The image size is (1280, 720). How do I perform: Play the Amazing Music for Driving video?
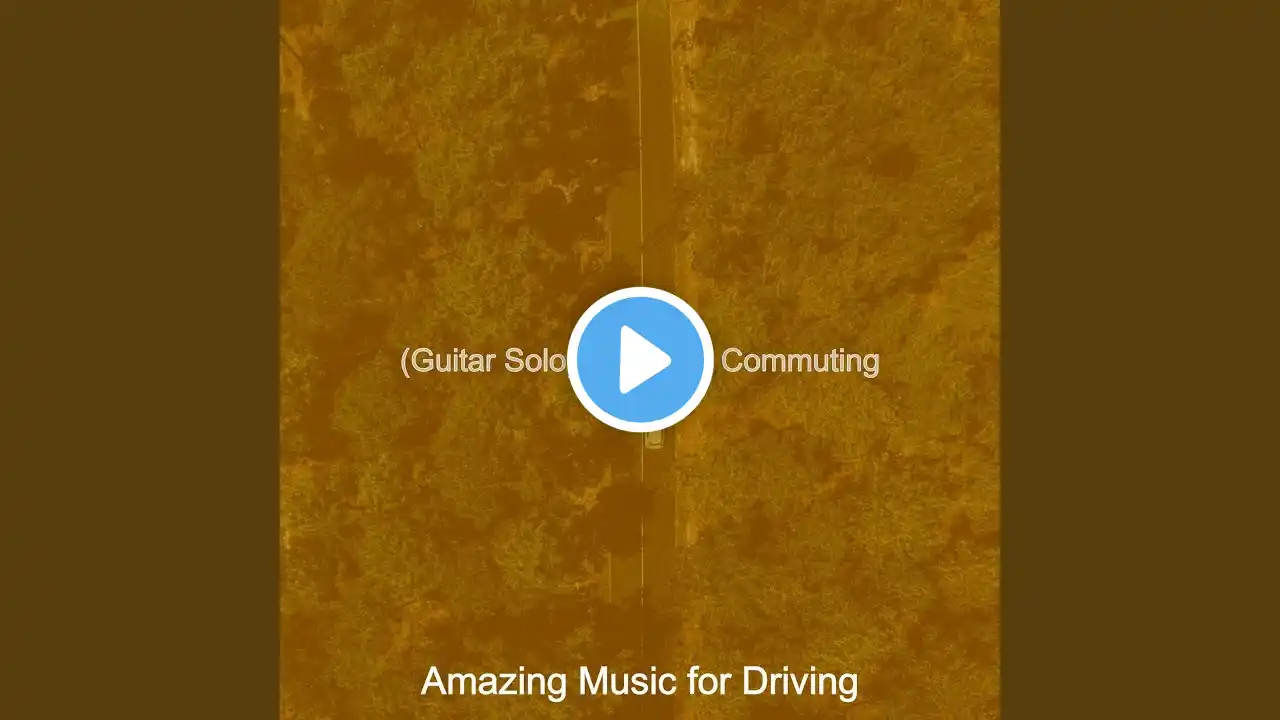coord(640,359)
